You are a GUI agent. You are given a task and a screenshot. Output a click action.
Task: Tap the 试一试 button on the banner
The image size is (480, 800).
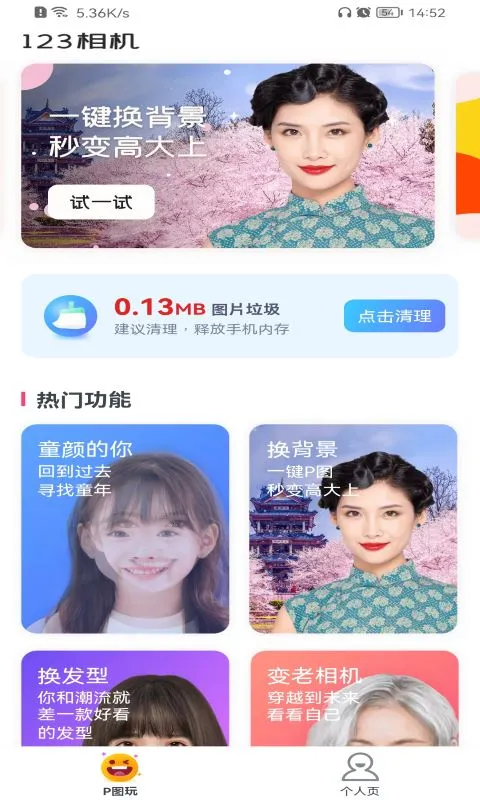coord(101,203)
